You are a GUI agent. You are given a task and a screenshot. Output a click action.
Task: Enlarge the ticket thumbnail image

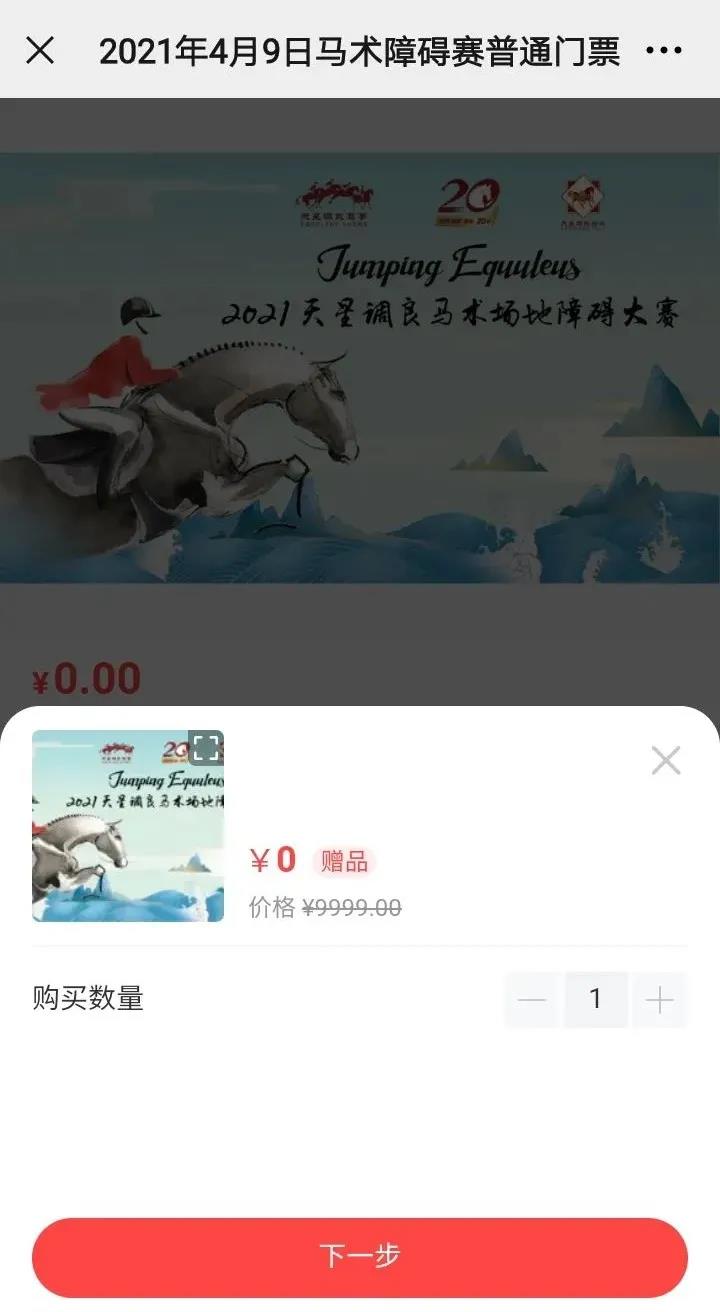[x=205, y=747]
